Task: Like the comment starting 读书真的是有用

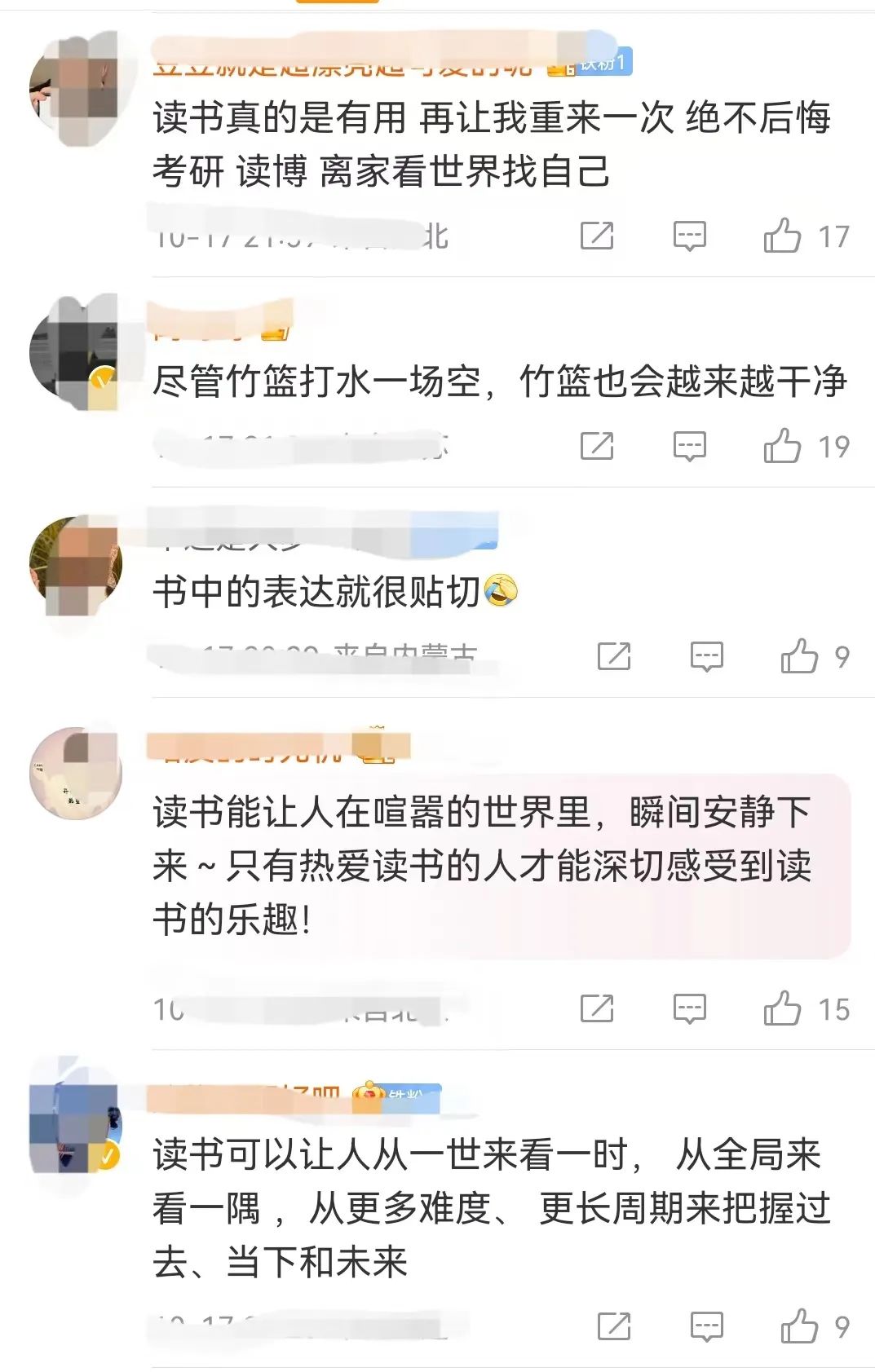Action: [781, 236]
